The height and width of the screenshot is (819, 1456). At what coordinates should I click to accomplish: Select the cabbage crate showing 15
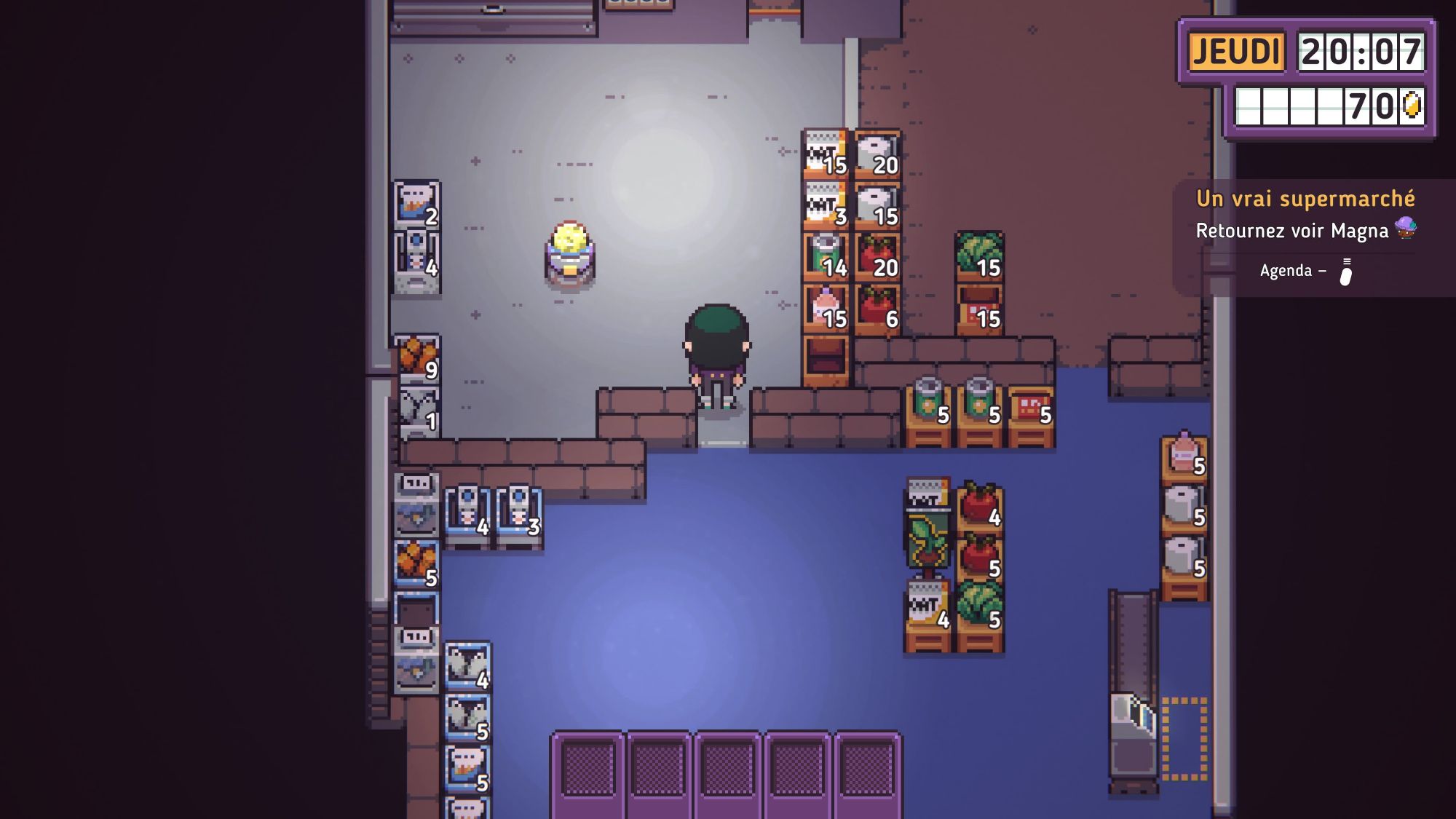coord(979,256)
